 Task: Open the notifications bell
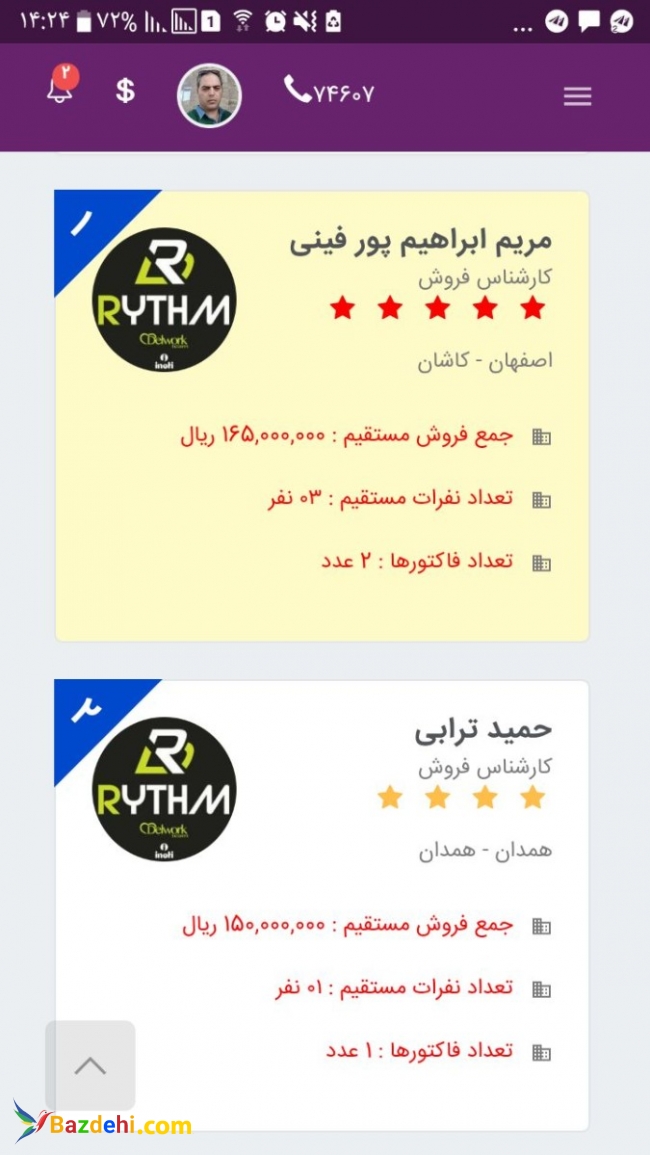60,90
